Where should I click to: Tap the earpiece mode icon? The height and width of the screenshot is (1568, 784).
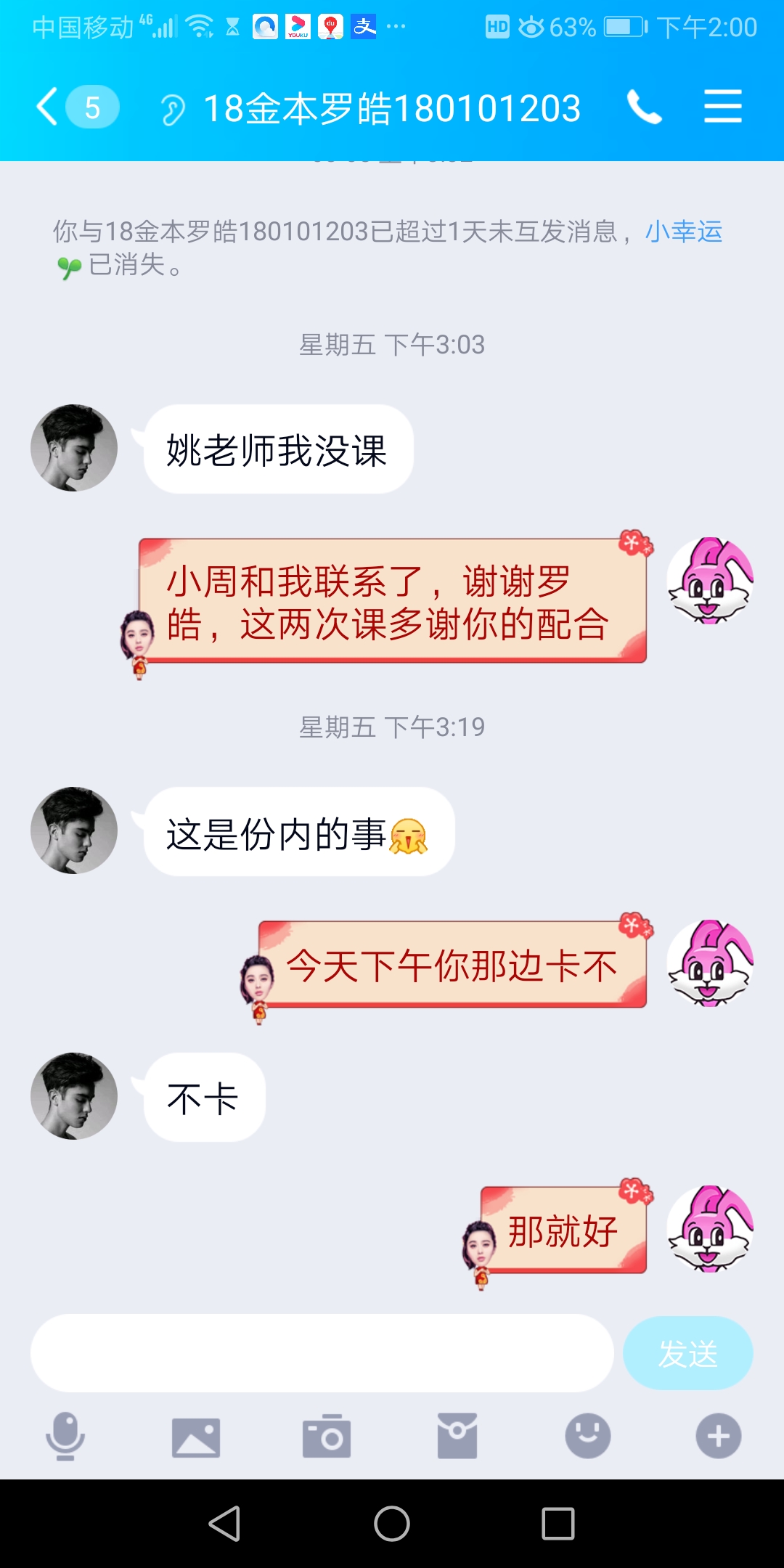pos(173,110)
